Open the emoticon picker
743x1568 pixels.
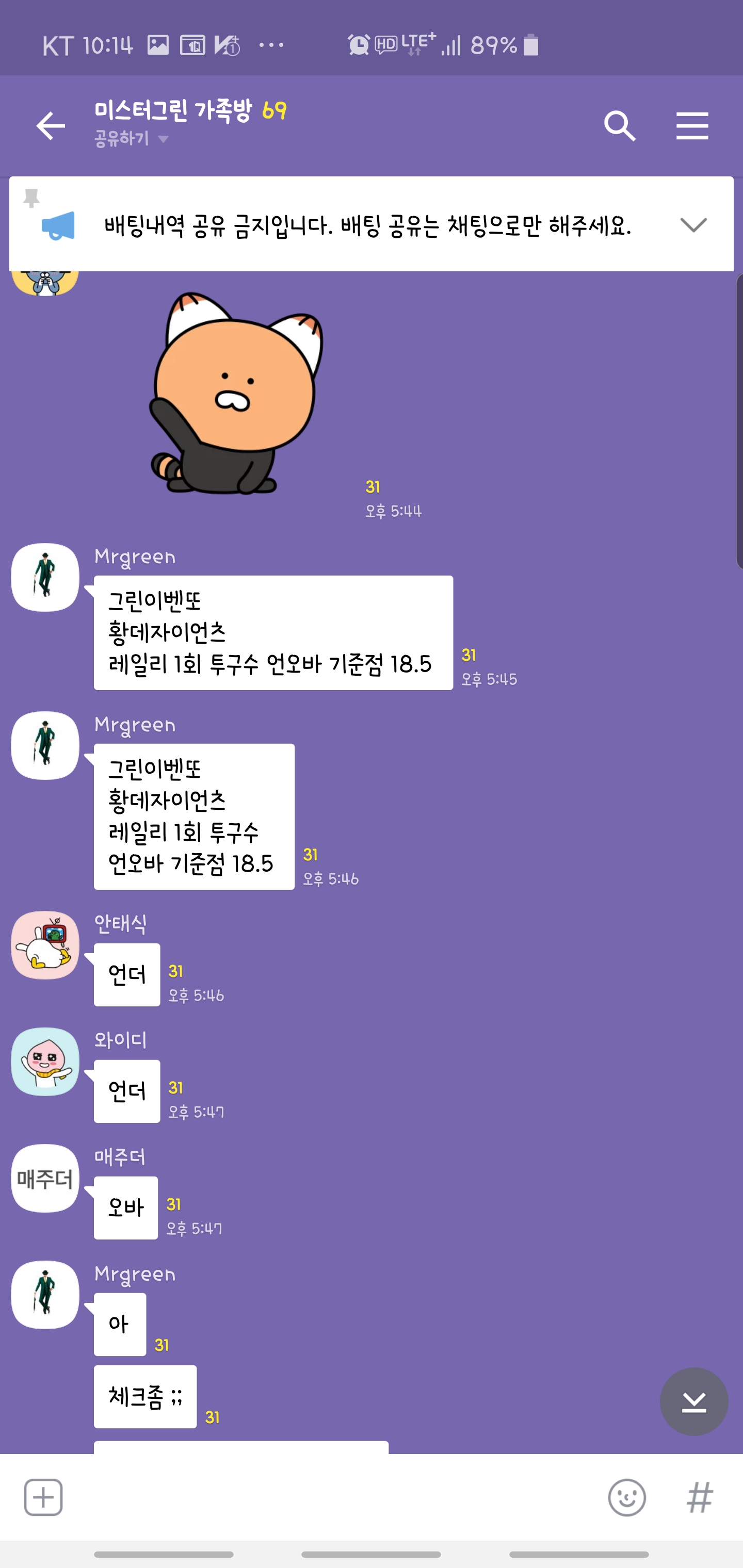627,1497
